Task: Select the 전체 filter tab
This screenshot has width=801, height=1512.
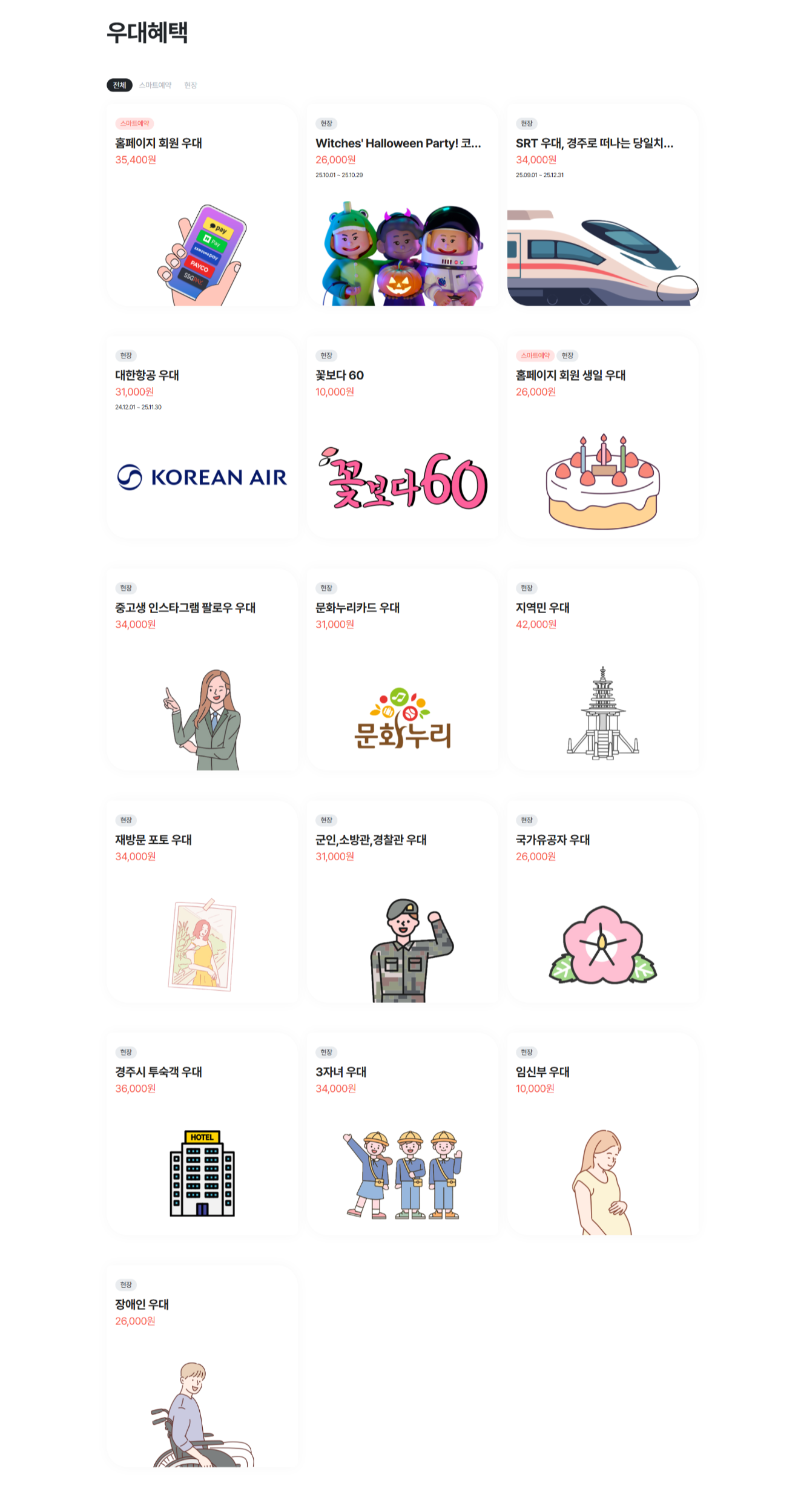Action: (x=119, y=85)
